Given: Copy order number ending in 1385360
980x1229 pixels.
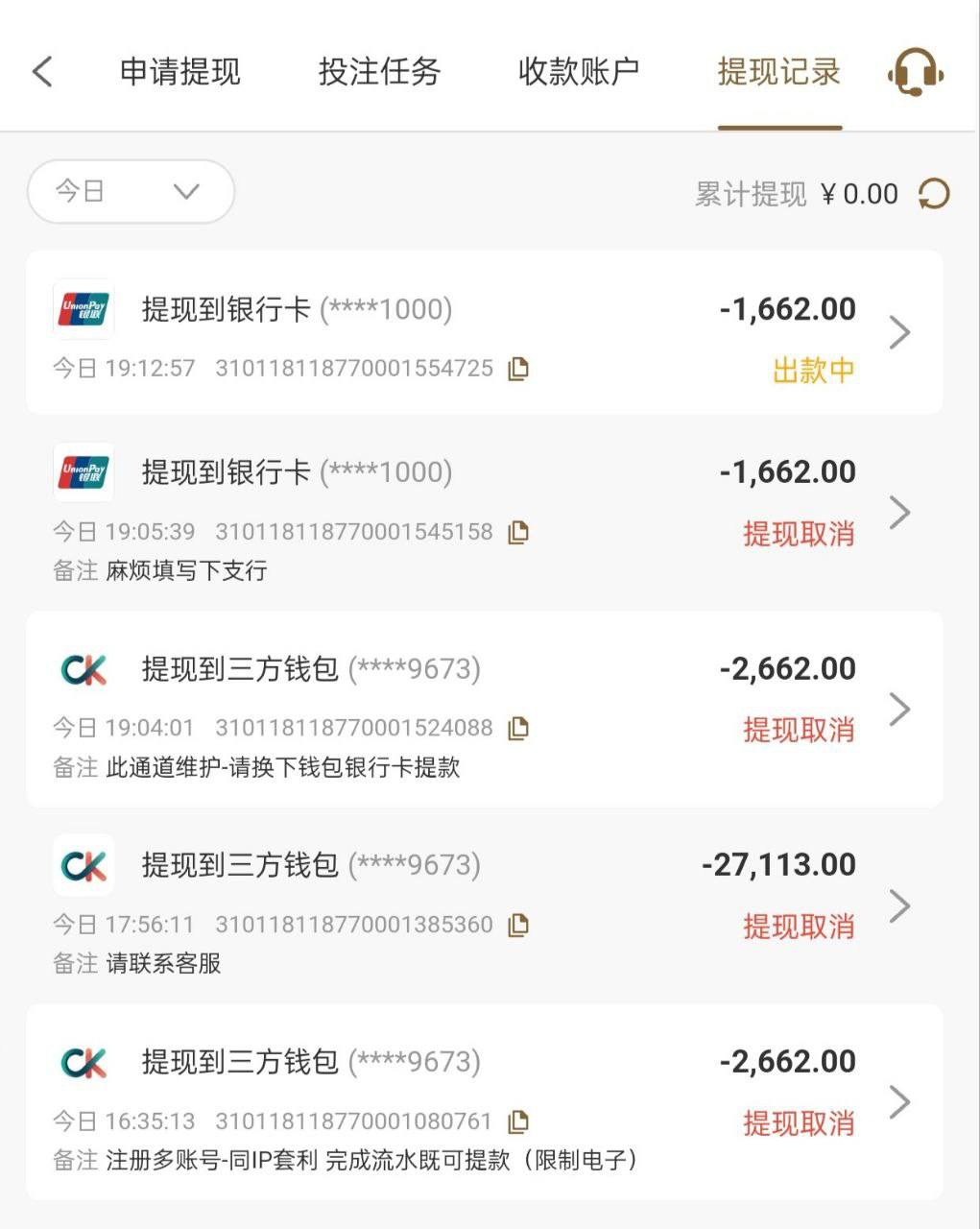Looking at the screenshot, I should coord(518,925).
